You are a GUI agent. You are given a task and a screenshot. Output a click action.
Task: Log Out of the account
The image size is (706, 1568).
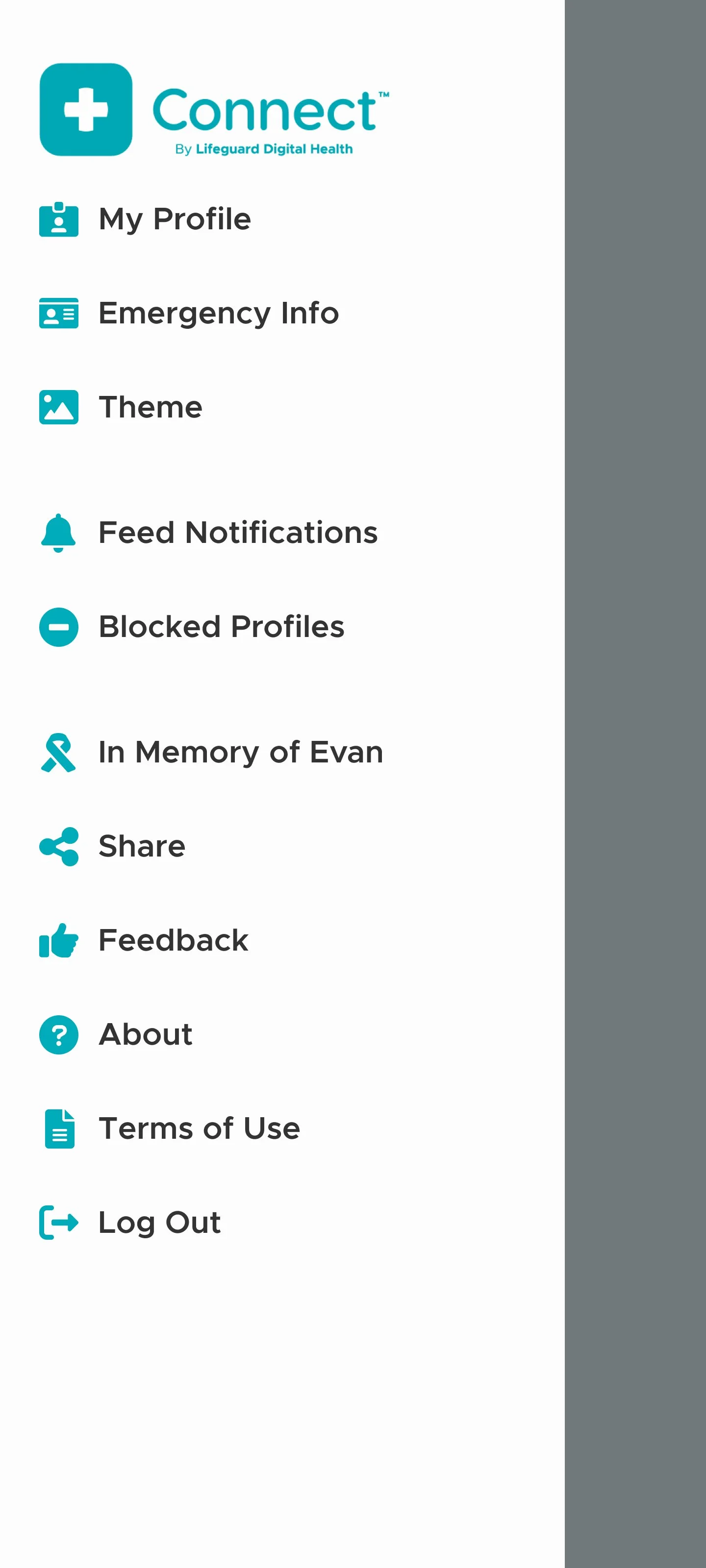coord(159,1223)
